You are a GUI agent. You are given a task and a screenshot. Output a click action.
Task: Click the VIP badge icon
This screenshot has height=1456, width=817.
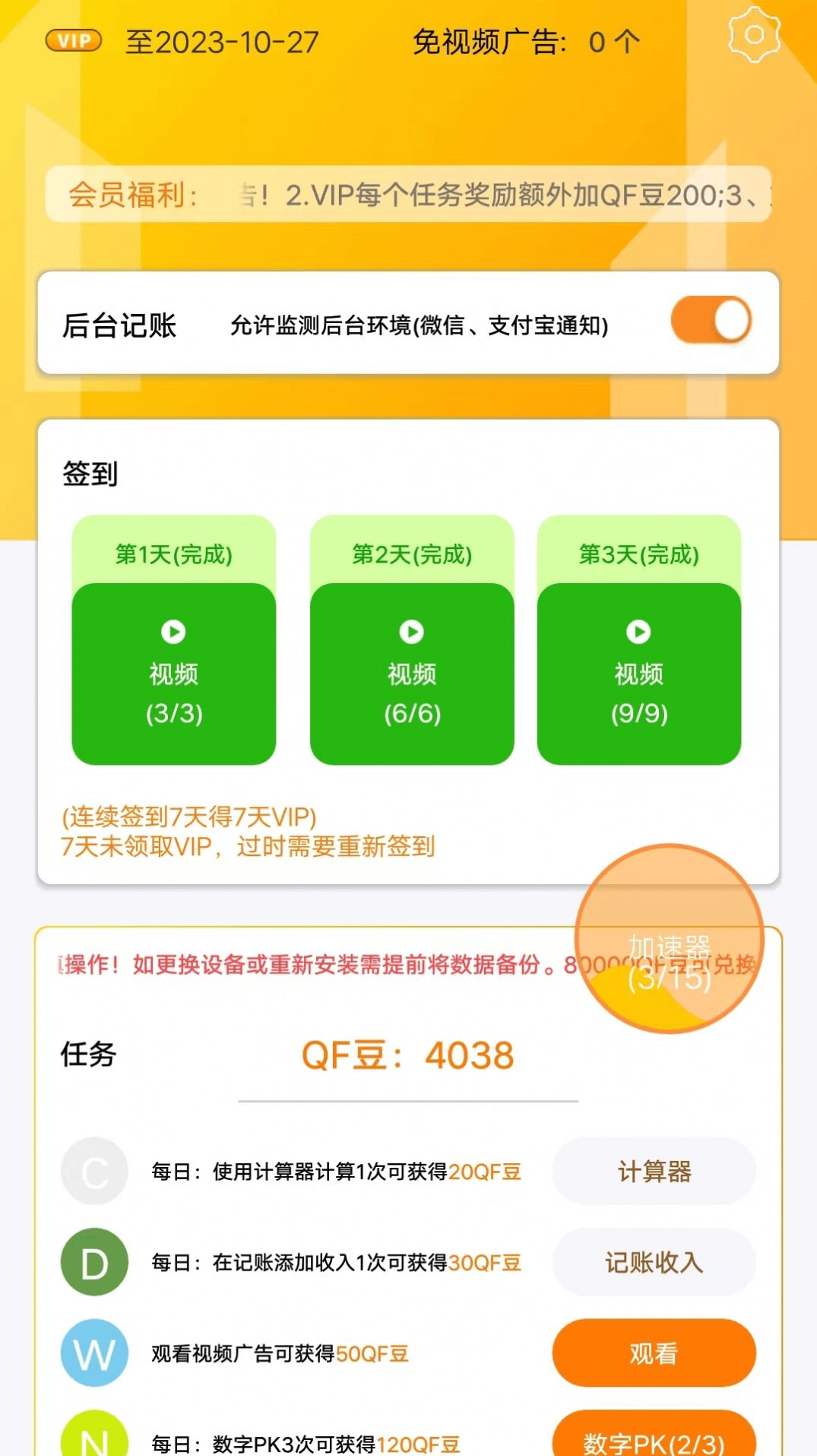[x=73, y=40]
